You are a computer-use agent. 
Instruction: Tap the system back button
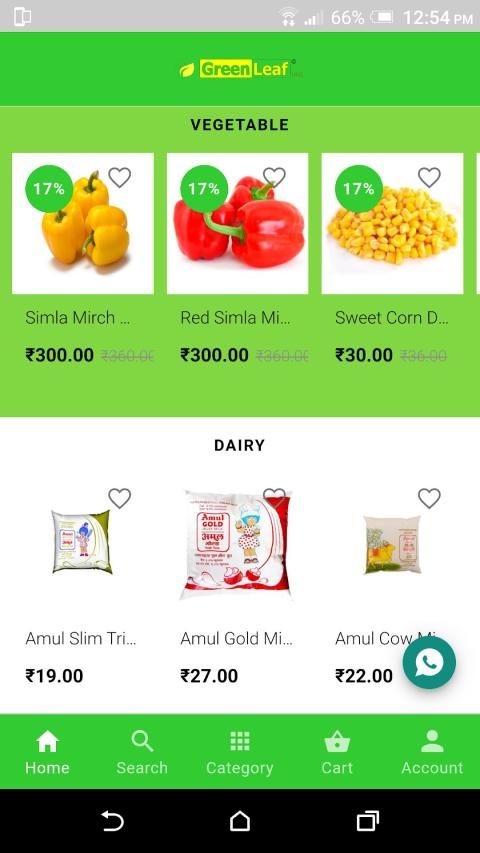click(x=112, y=820)
